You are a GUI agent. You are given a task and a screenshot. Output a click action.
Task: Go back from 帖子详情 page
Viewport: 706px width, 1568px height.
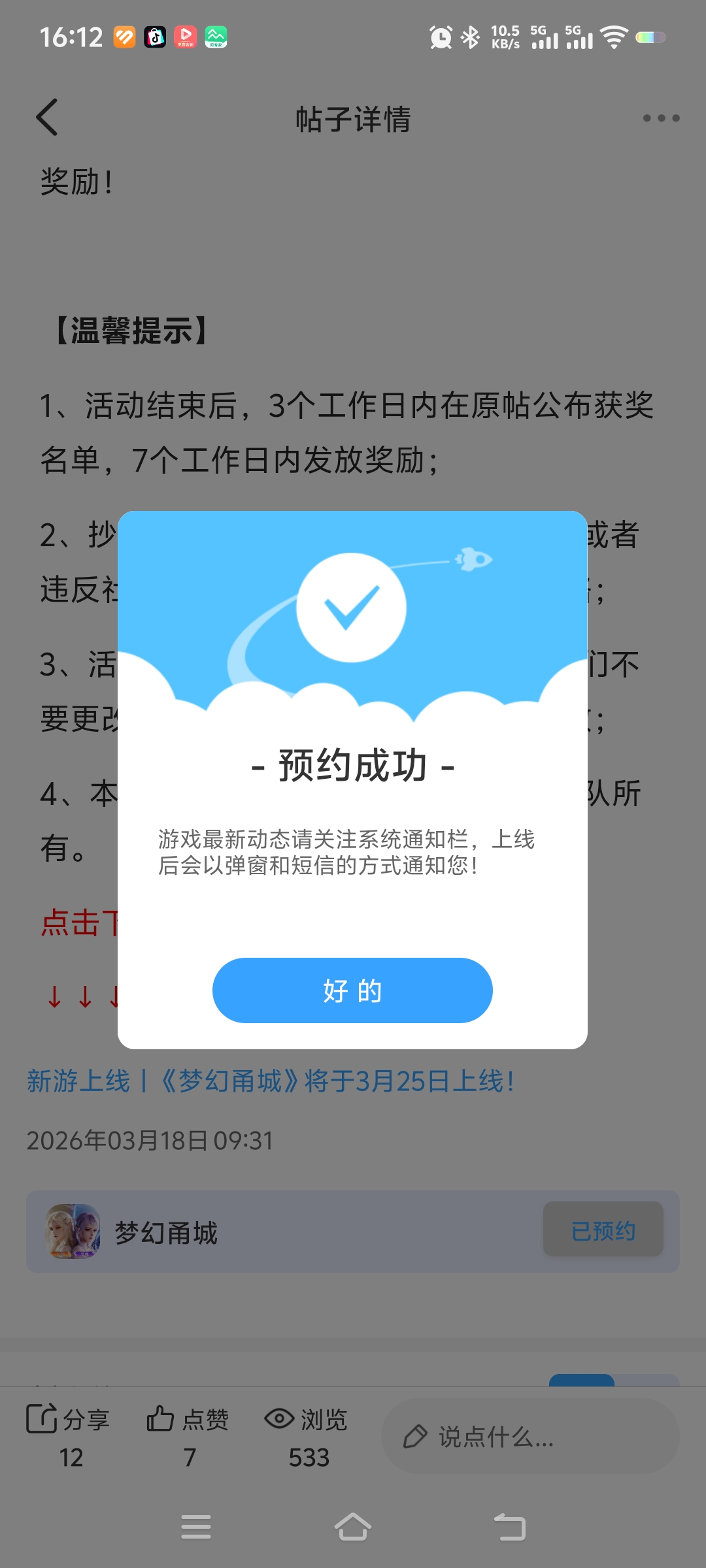47,118
